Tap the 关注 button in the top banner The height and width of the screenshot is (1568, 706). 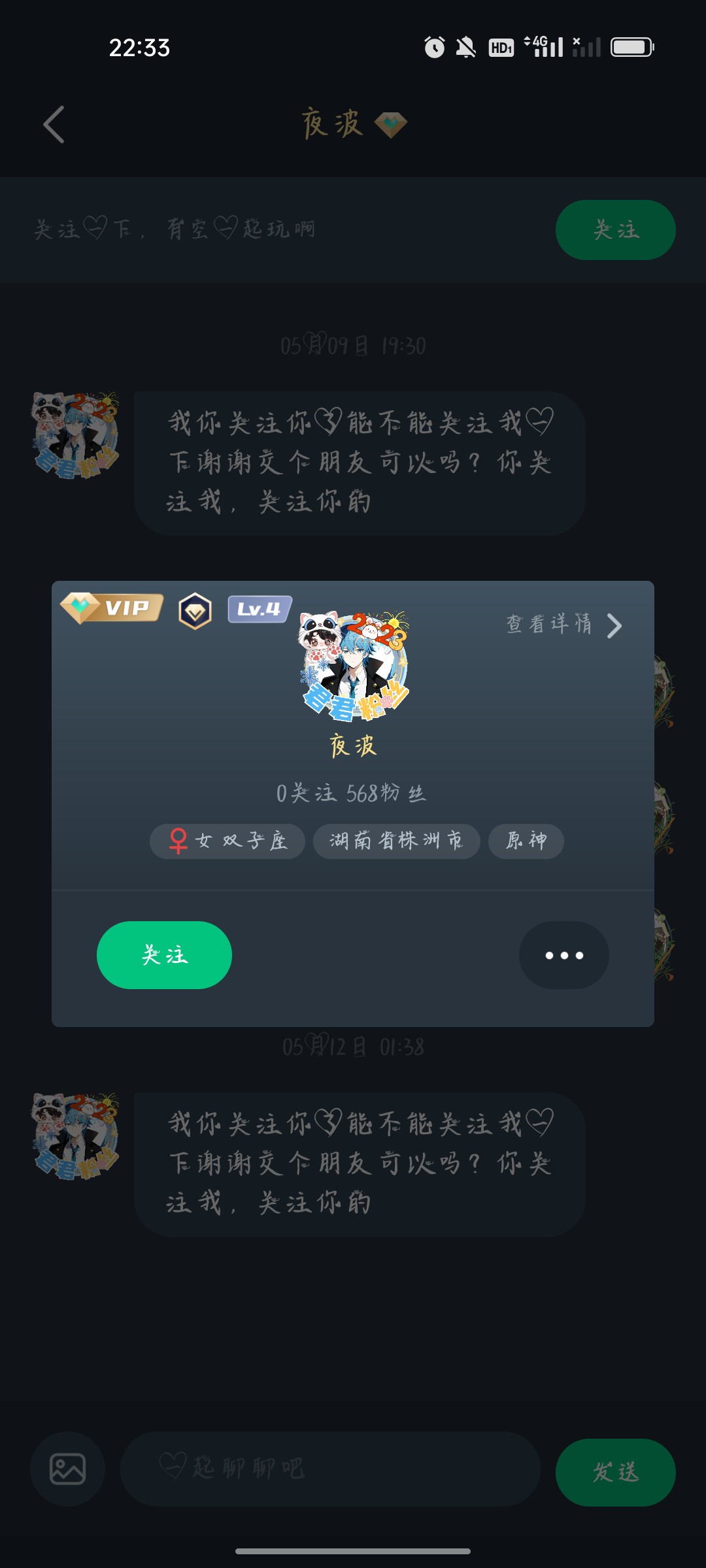pos(615,230)
